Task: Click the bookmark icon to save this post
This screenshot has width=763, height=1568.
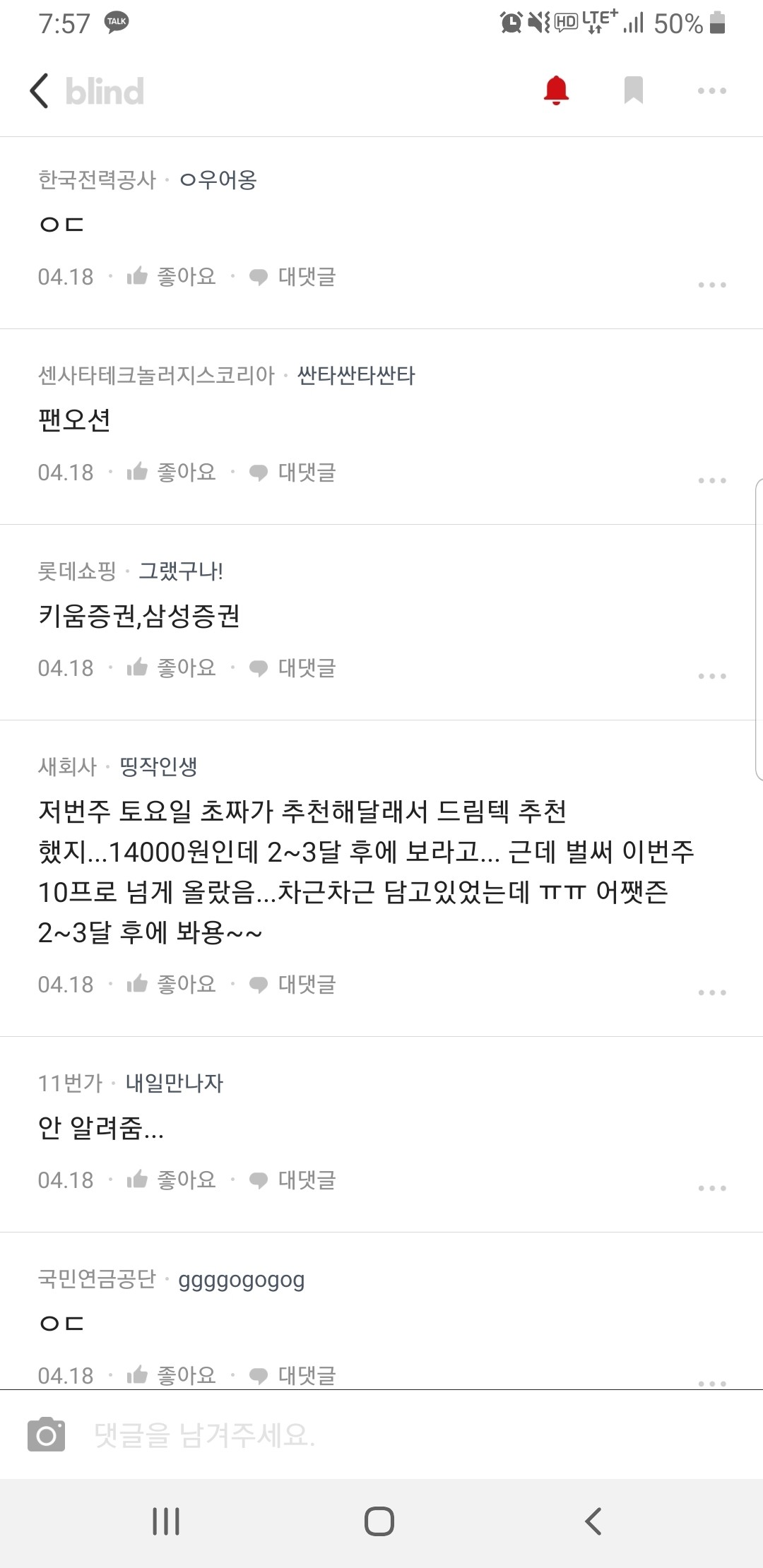Action: [x=633, y=90]
